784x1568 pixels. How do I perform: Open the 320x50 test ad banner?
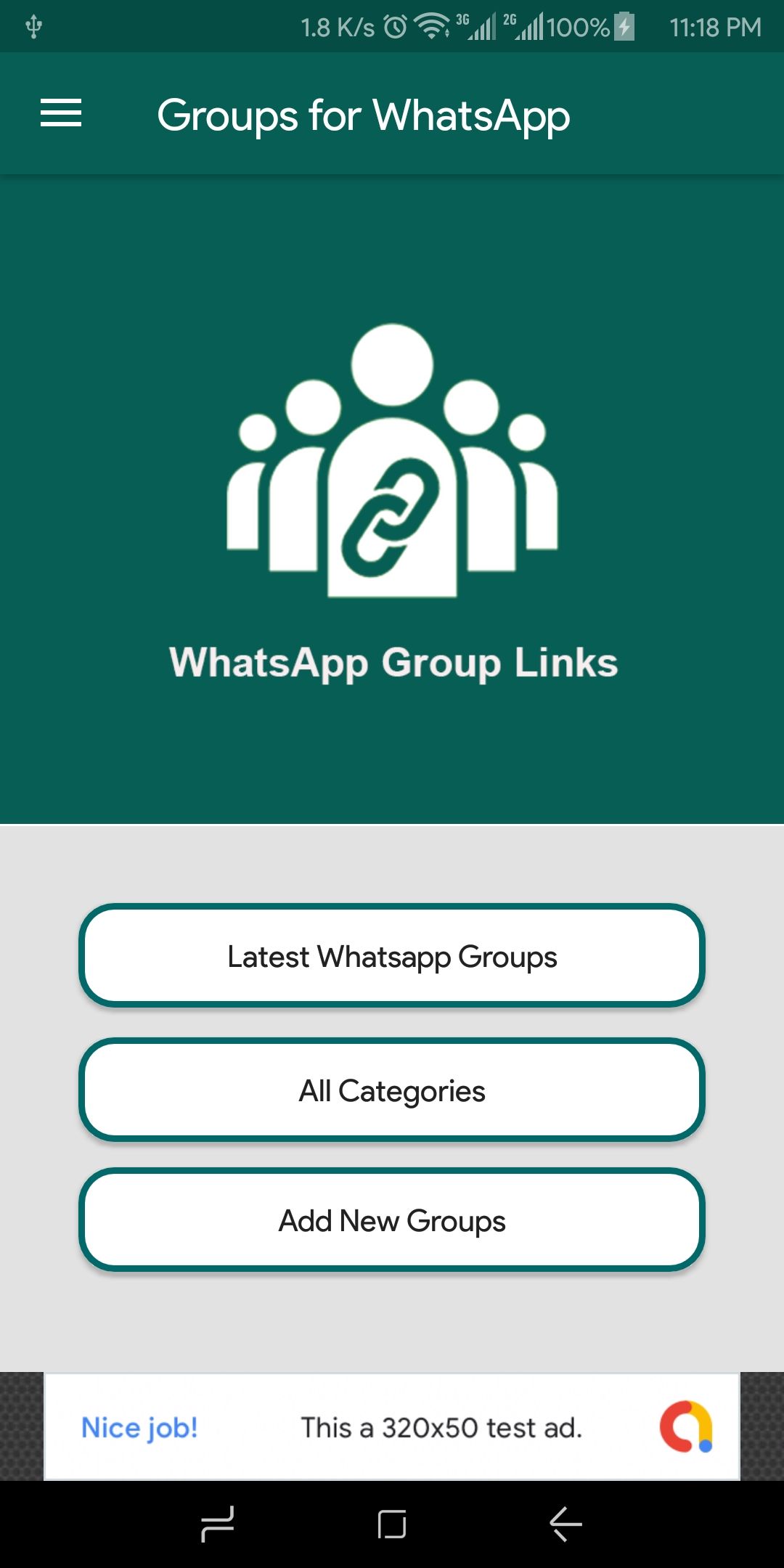(x=392, y=1427)
